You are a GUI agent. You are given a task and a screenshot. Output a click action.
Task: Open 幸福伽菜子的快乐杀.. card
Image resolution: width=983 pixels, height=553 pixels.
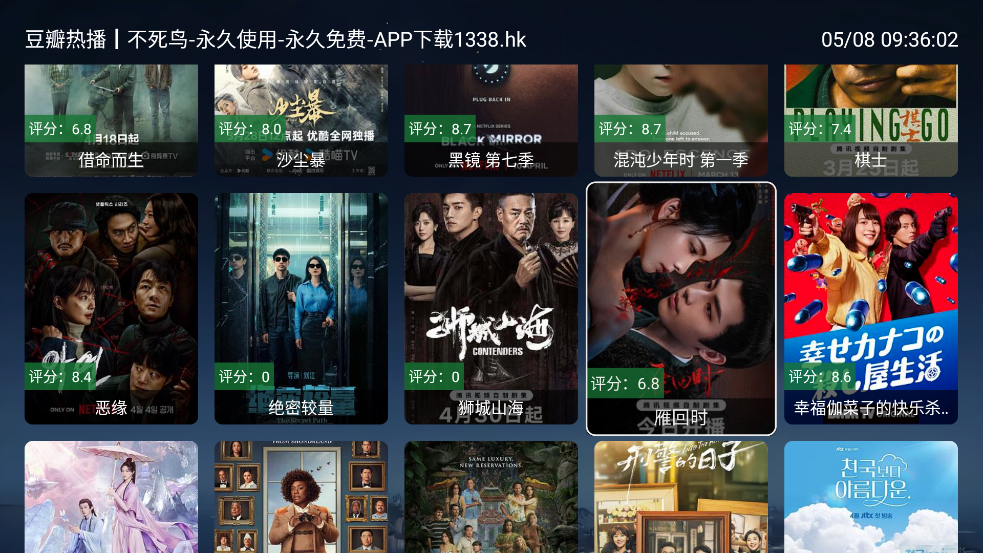[x=871, y=308]
